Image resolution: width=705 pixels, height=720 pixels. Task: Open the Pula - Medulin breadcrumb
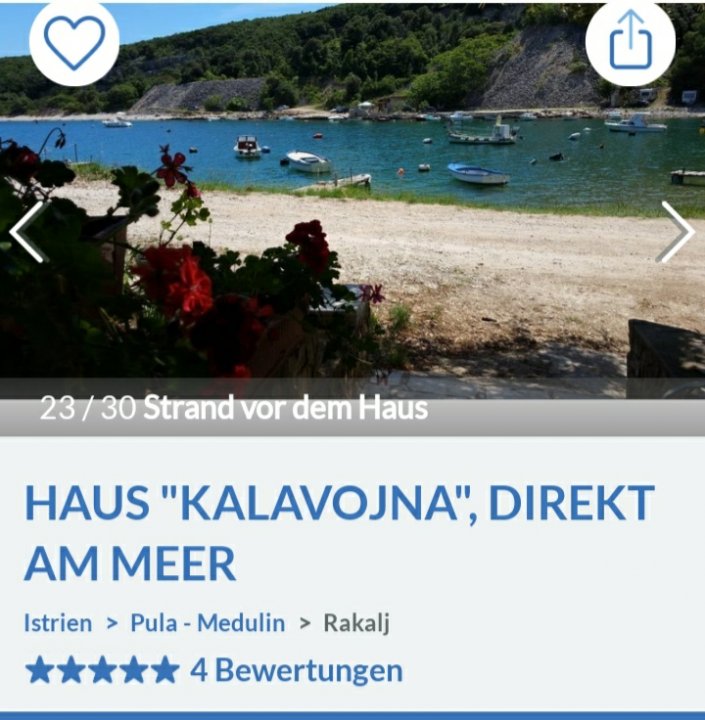(207, 623)
